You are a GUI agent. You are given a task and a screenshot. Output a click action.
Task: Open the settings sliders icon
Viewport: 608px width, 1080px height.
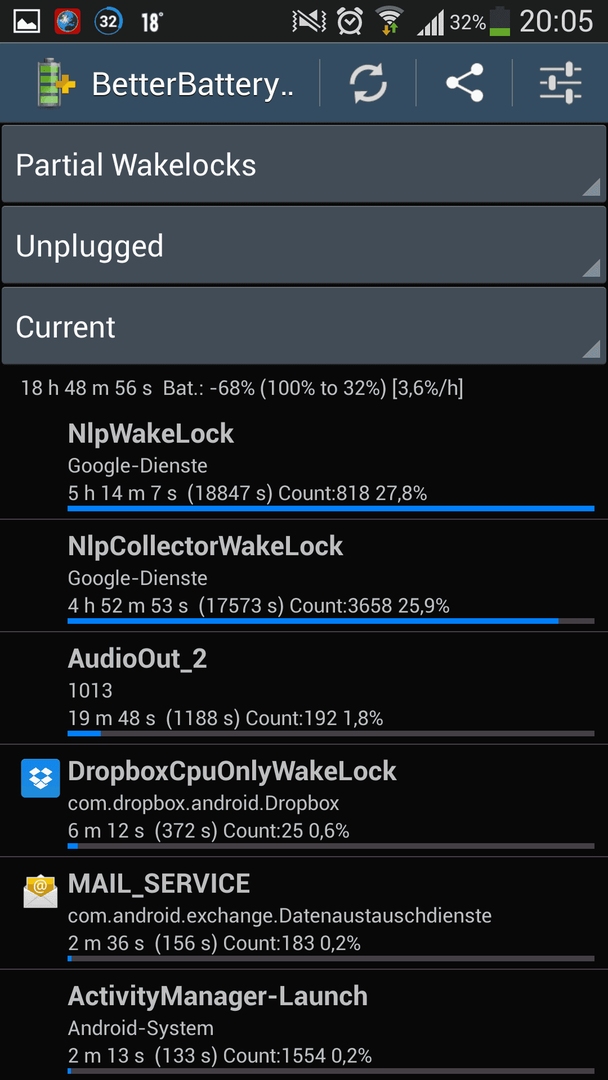click(x=560, y=83)
